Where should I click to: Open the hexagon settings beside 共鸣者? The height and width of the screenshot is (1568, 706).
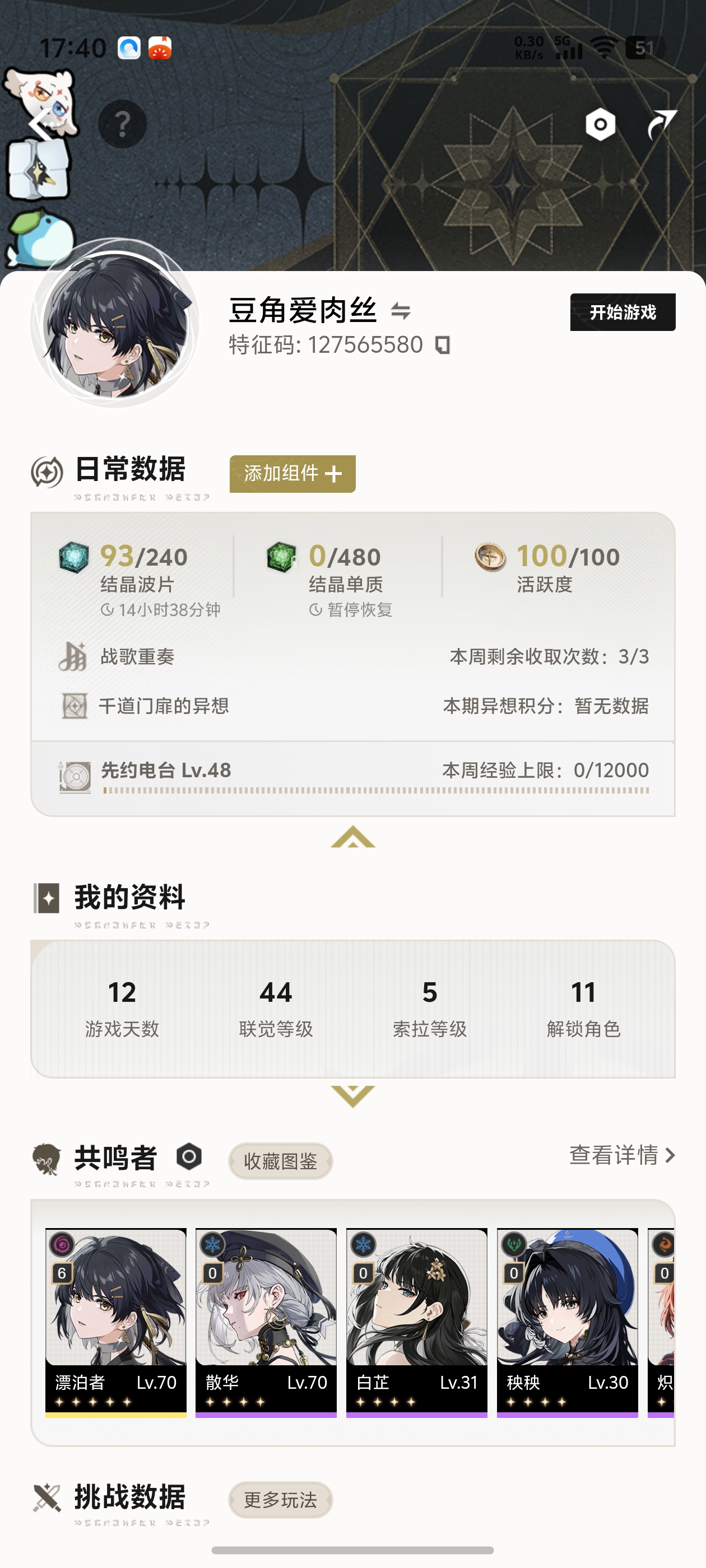(x=189, y=1156)
